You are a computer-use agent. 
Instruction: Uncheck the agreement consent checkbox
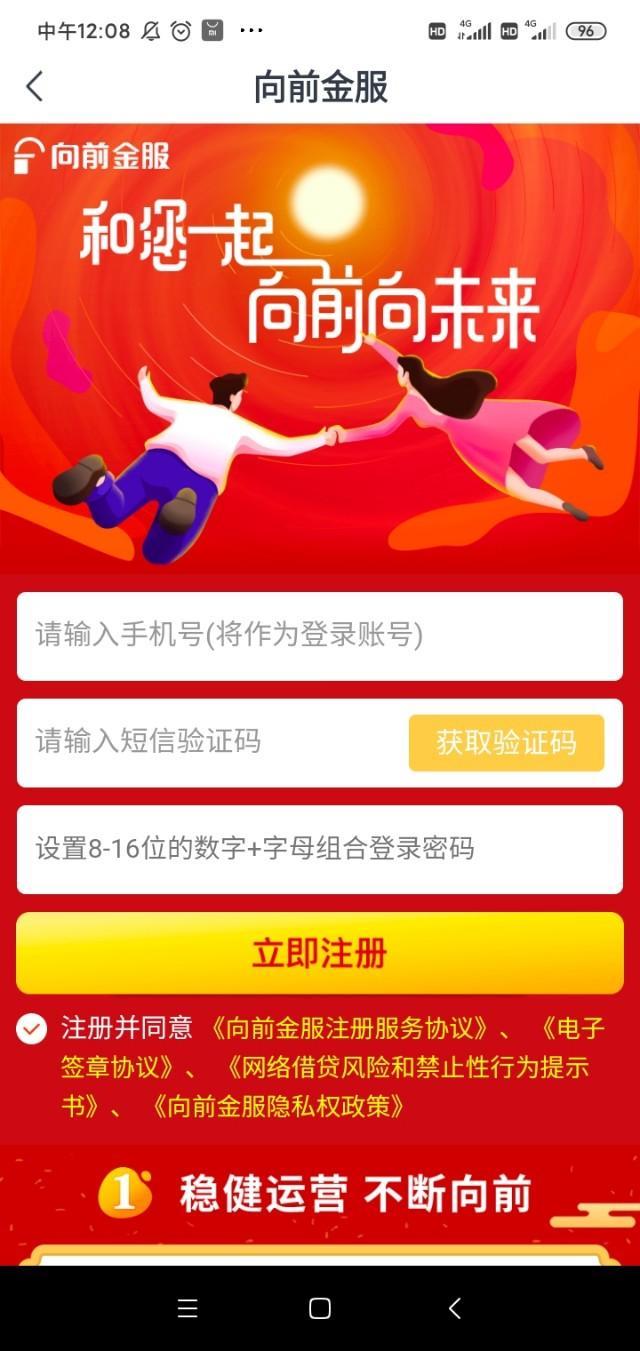point(32,1028)
